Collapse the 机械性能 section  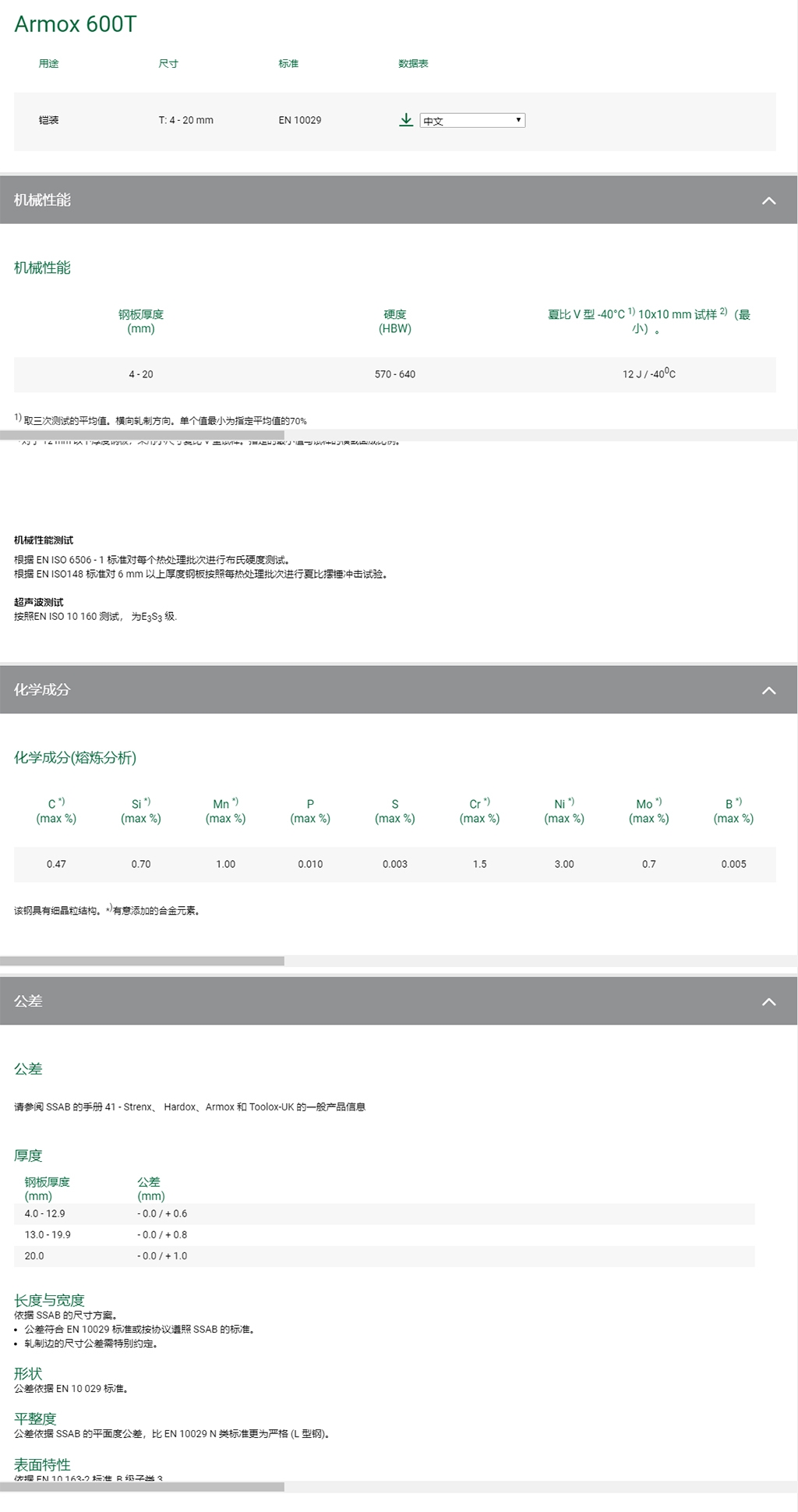[x=768, y=200]
